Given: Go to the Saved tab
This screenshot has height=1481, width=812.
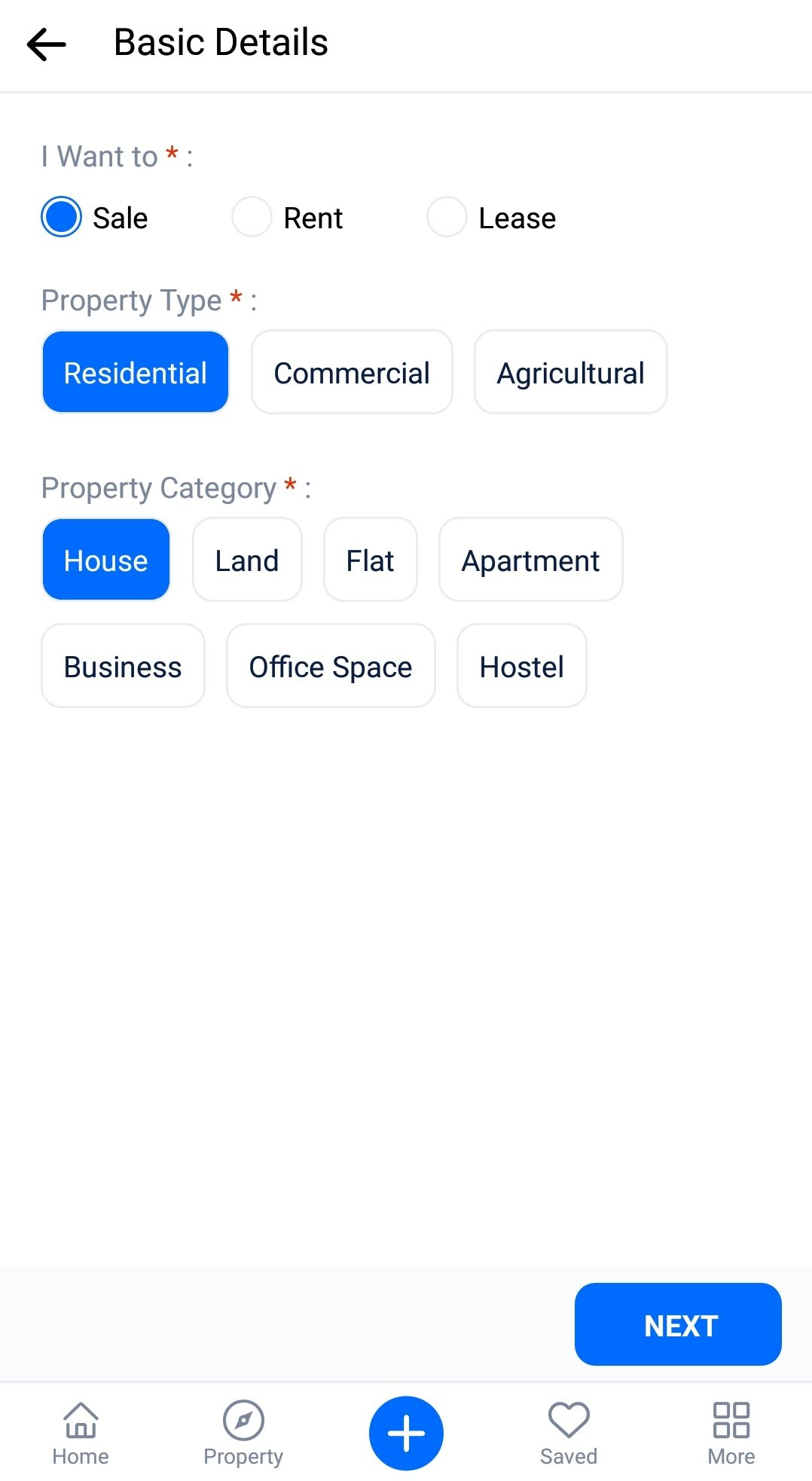Looking at the screenshot, I should (569, 1433).
